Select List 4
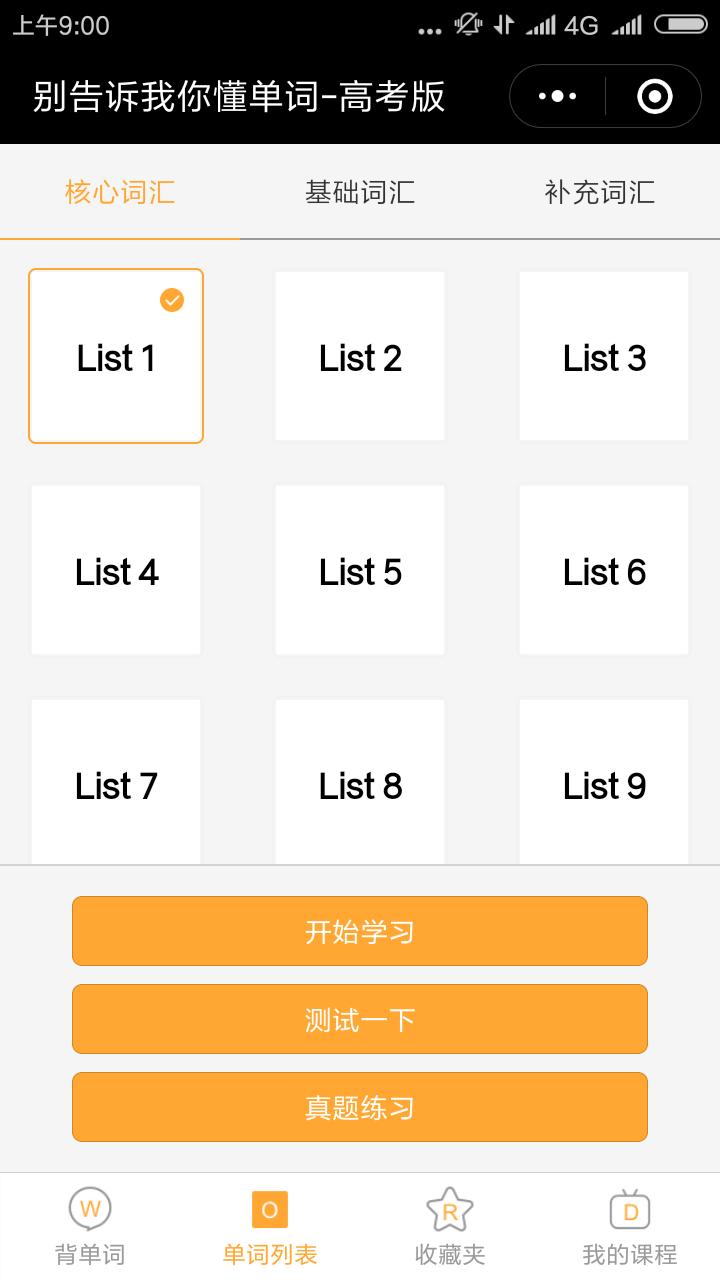 click(116, 570)
